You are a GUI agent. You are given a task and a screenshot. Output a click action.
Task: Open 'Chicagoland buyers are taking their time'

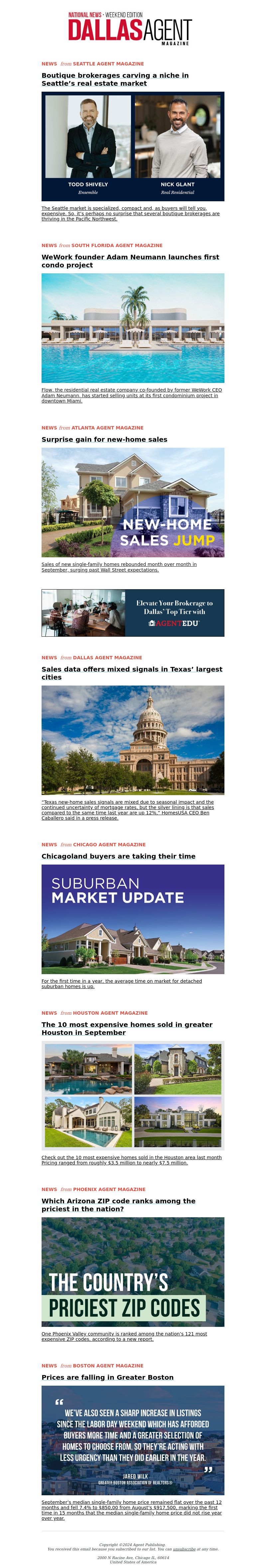tap(118, 856)
